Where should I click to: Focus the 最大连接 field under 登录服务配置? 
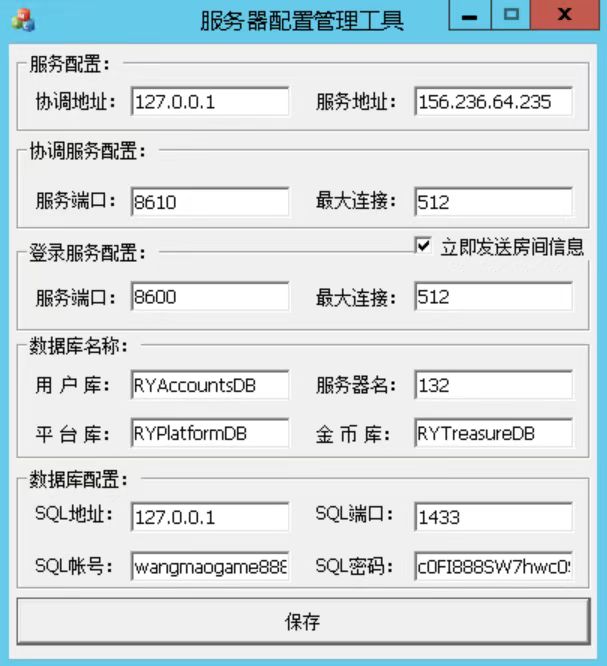tap(493, 297)
